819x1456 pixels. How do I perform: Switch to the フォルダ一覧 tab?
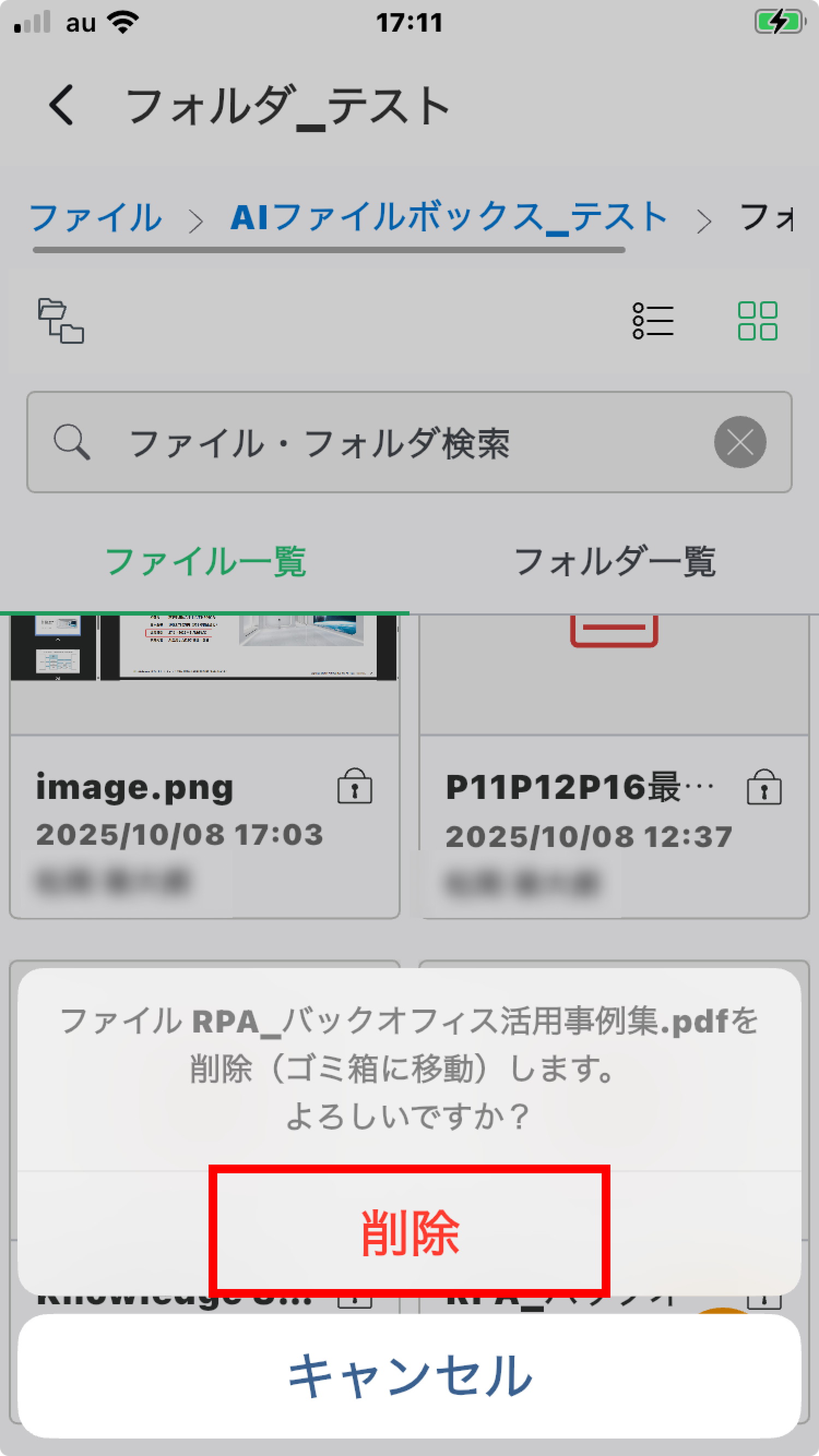coord(614,562)
